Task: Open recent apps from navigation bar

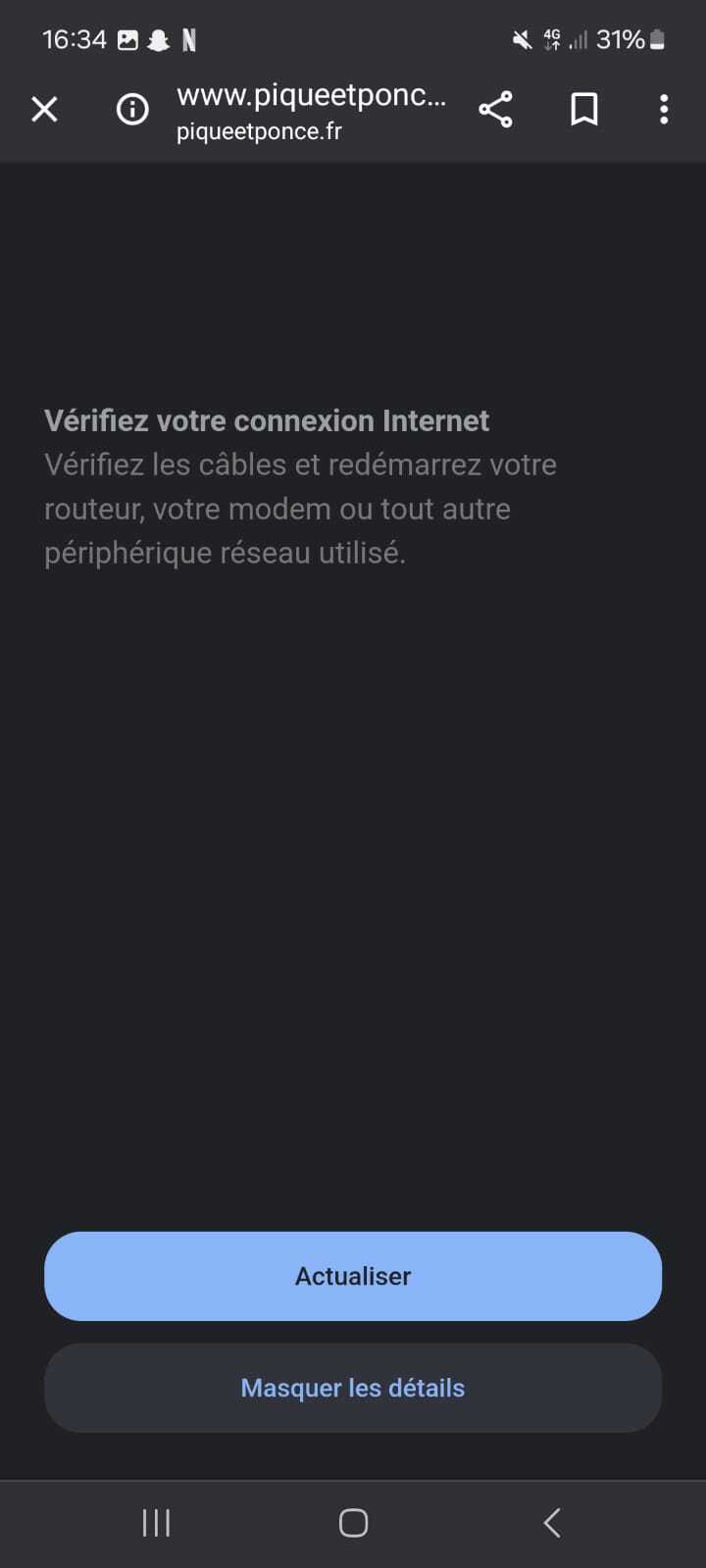Action: coord(156,1523)
